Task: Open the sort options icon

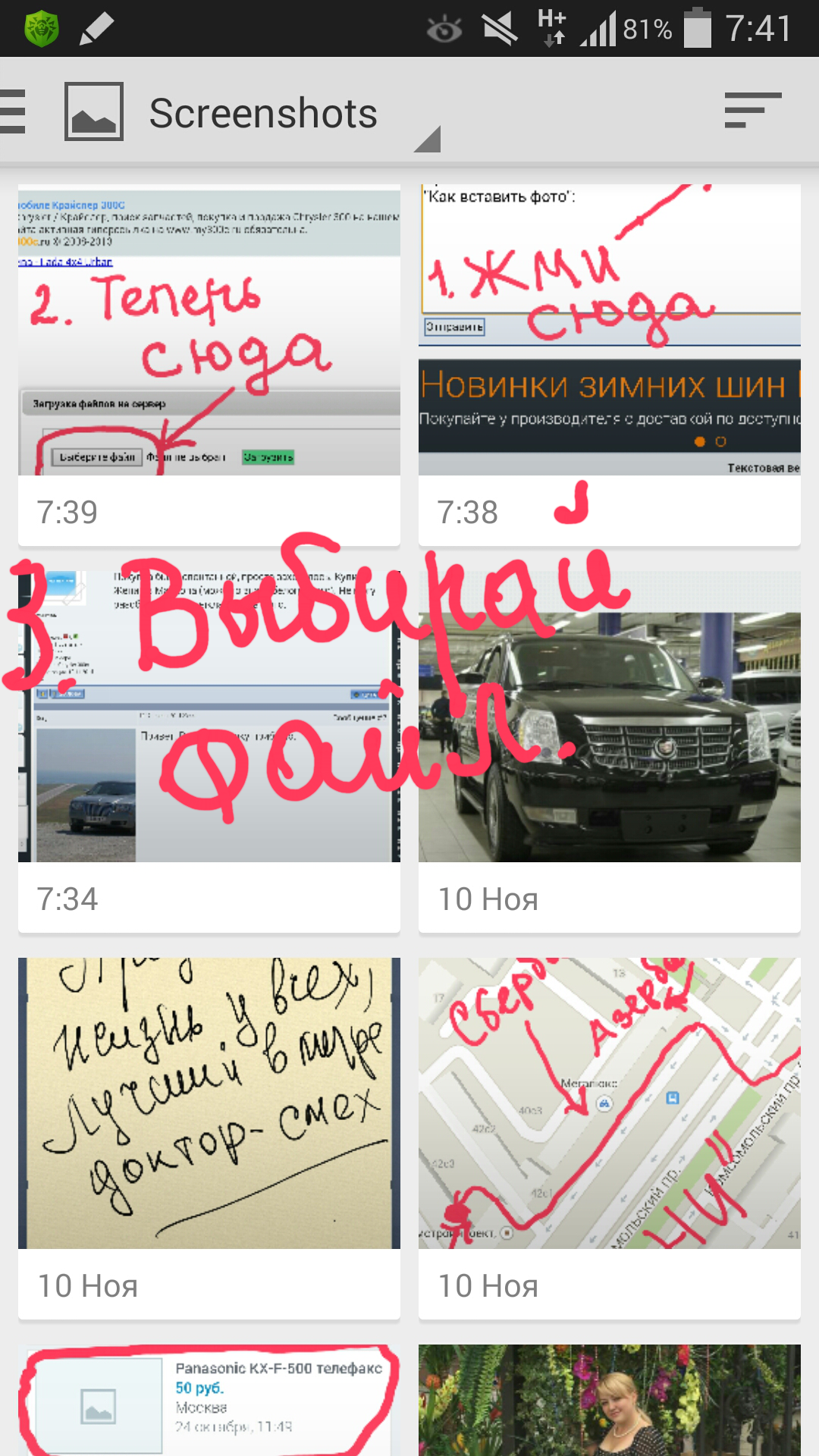Action: click(x=752, y=111)
